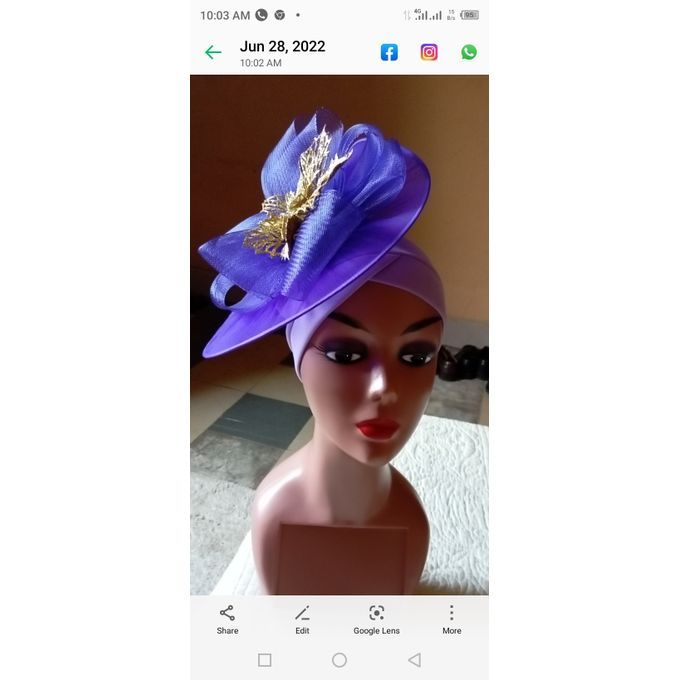
Task: Go back using the green arrow
Action: pyautogui.click(x=213, y=53)
